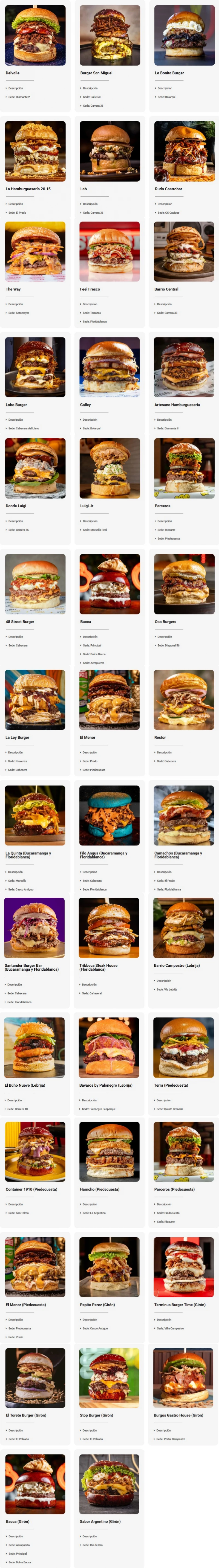Expand Sede: Terrazas under Feel Fresco
The height and width of the screenshot is (1568, 219).
(91, 313)
